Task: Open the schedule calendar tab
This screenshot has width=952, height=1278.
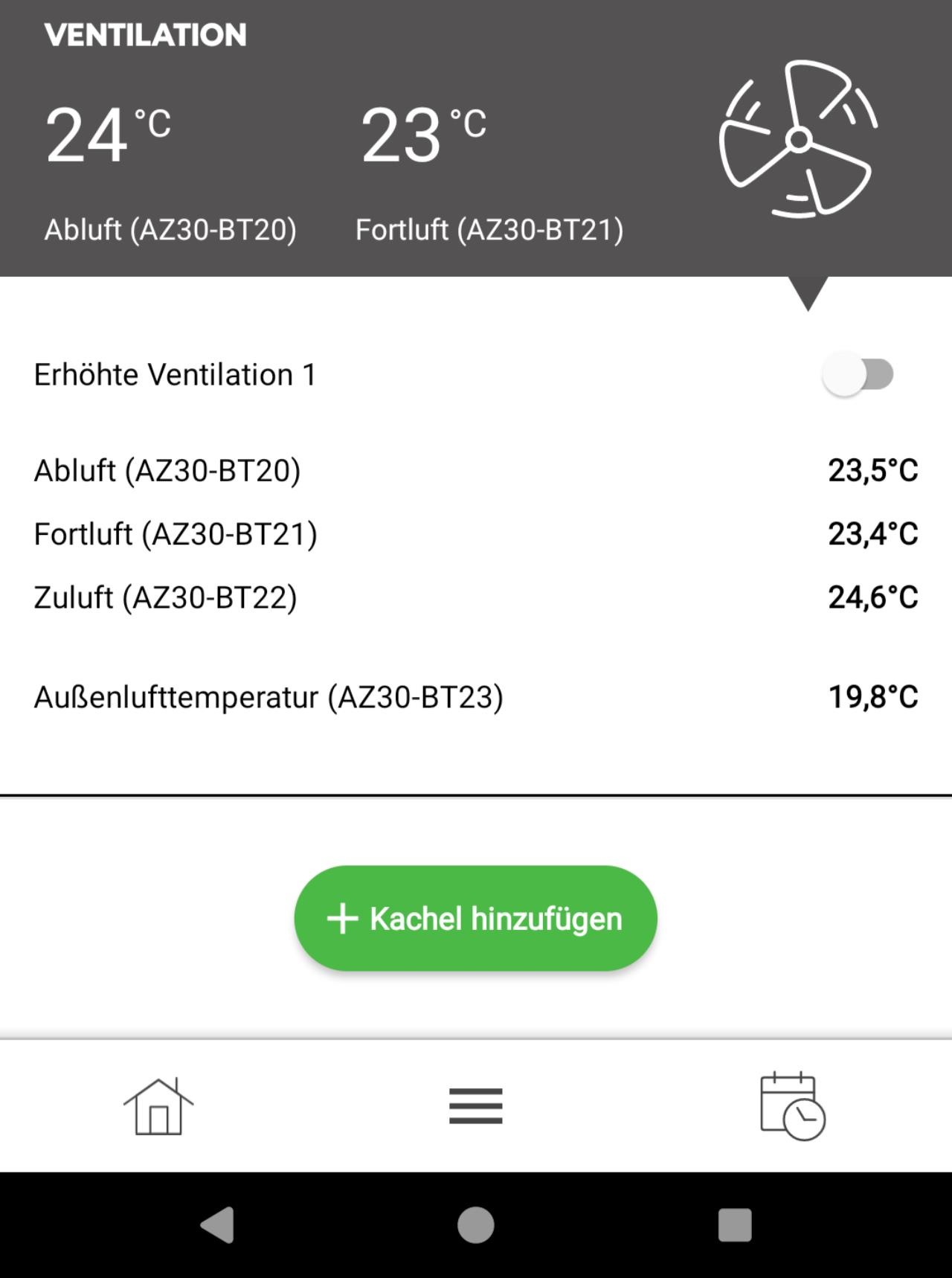Action: click(x=792, y=1106)
